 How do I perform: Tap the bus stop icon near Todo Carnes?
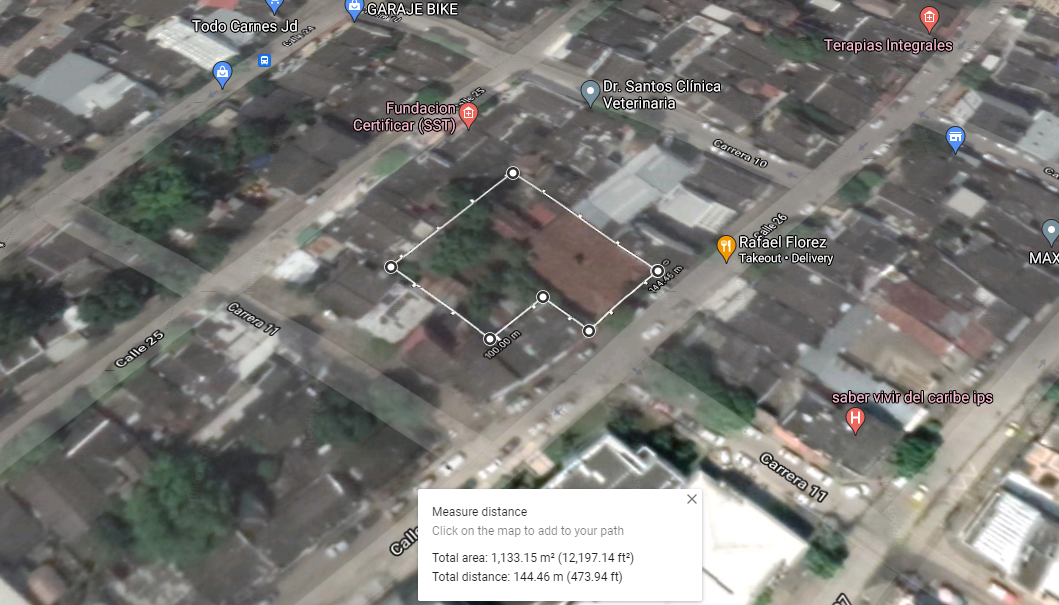(264, 60)
